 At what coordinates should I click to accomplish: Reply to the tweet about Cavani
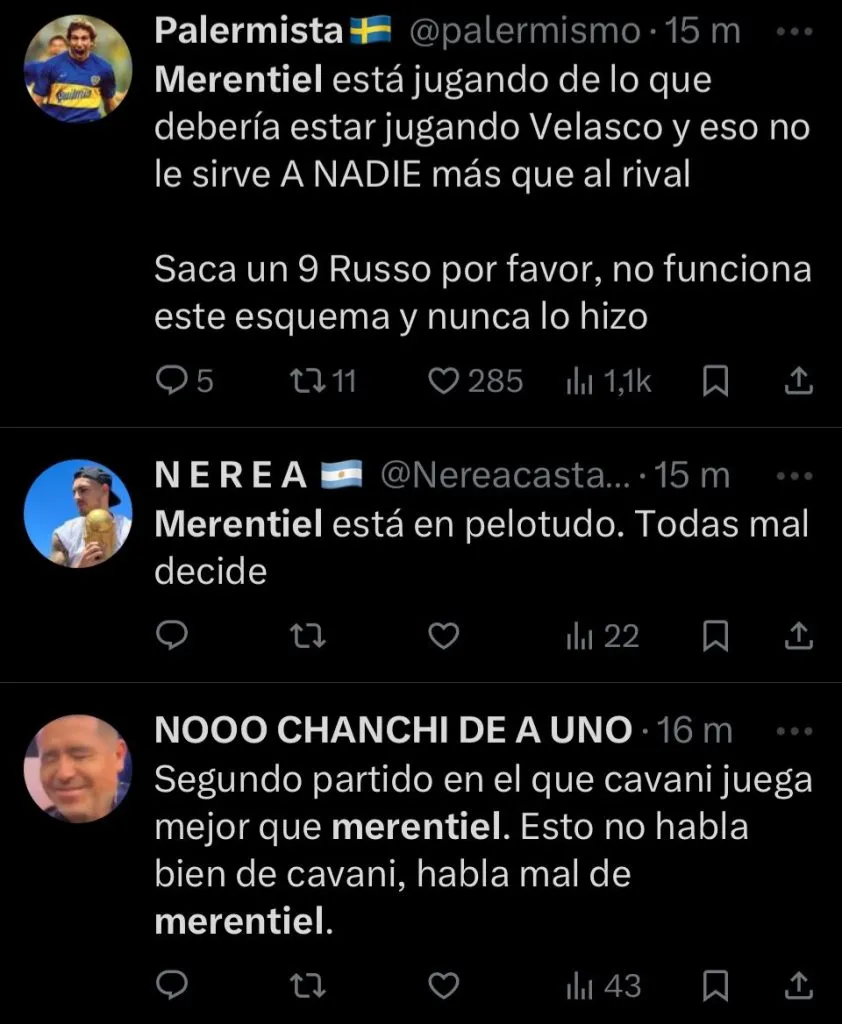click(174, 985)
